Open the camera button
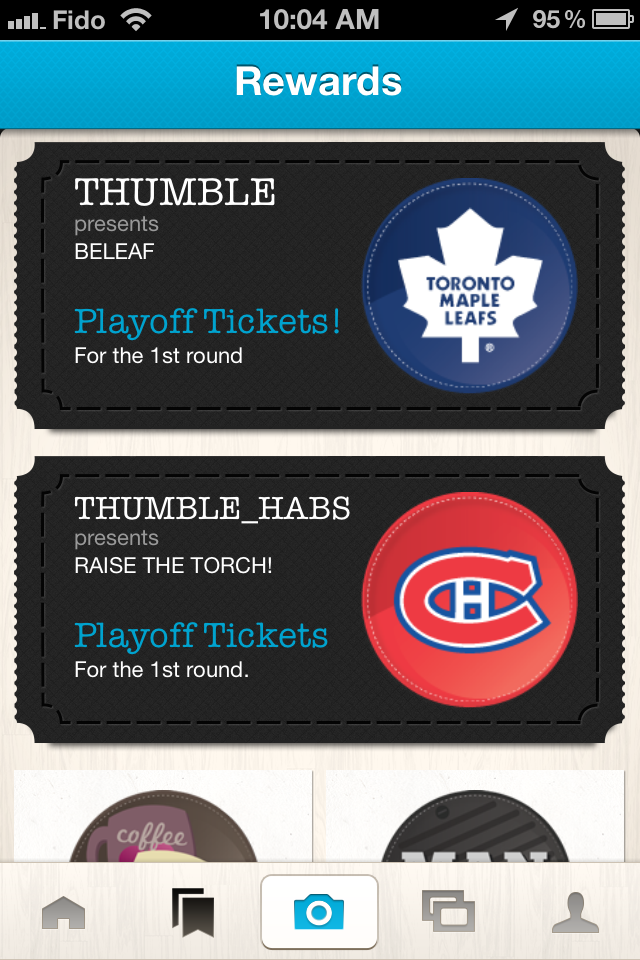640x960 pixels. (319, 912)
